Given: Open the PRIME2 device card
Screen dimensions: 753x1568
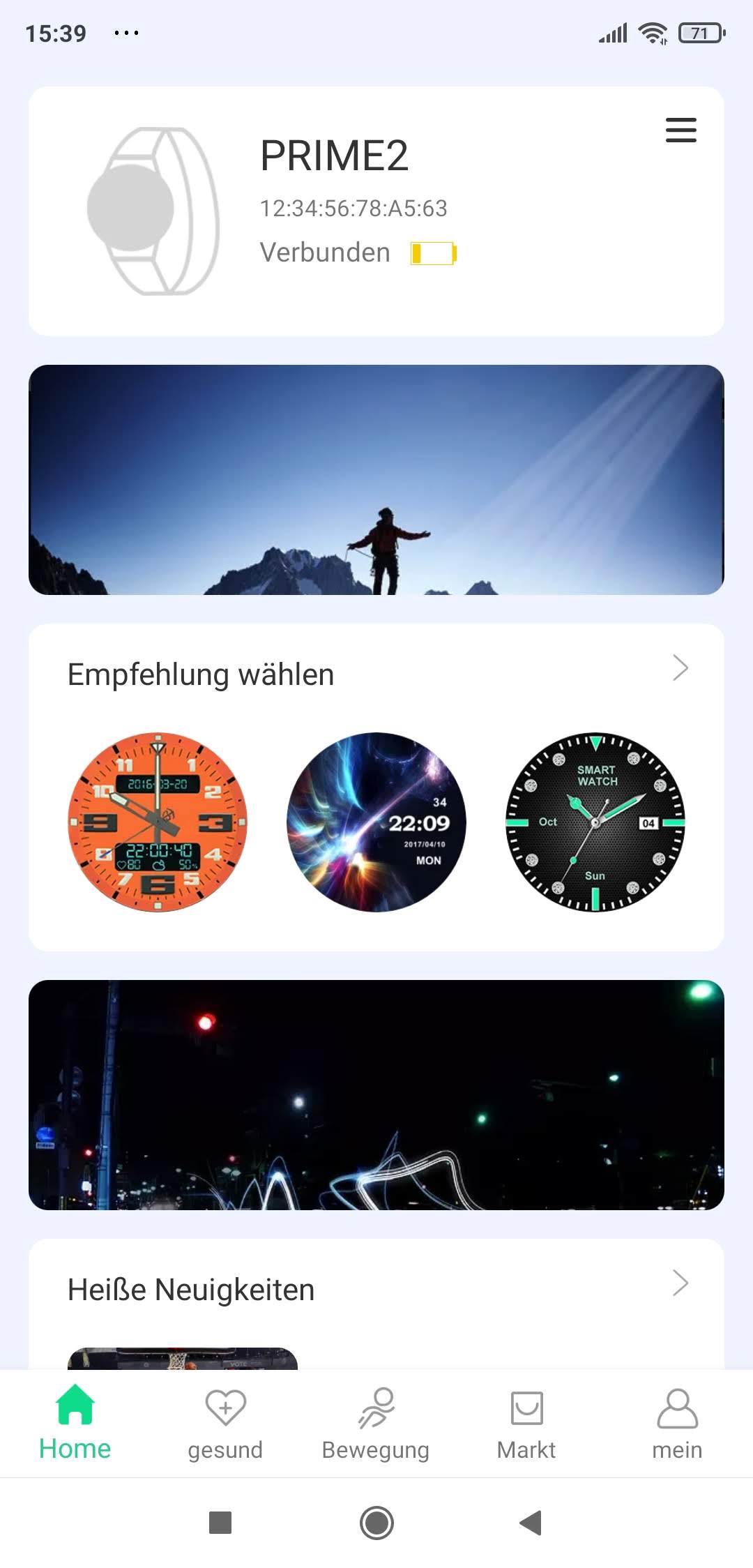Looking at the screenshot, I should click(x=376, y=211).
